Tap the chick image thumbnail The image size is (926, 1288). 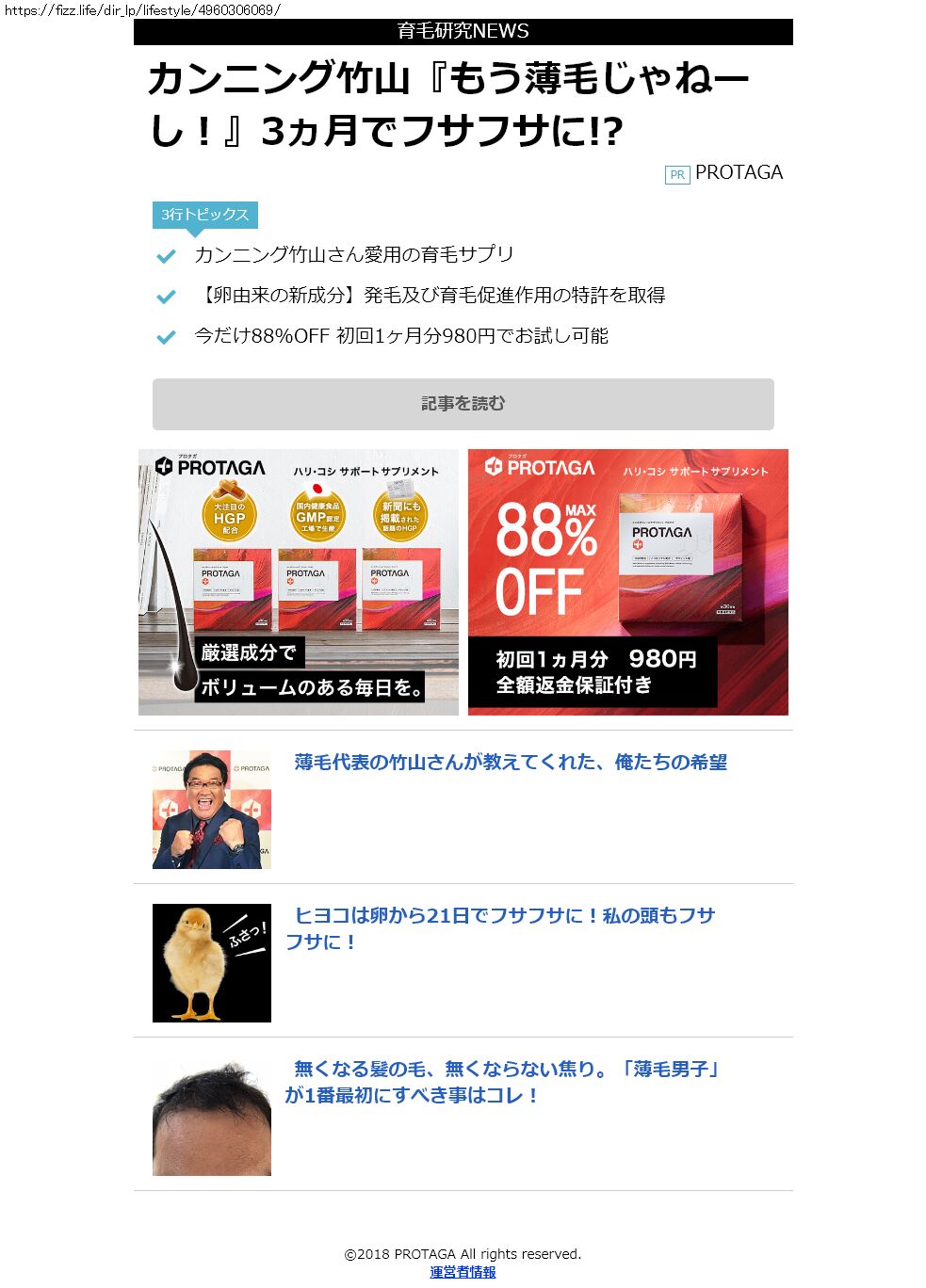click(x=212, y=962)
